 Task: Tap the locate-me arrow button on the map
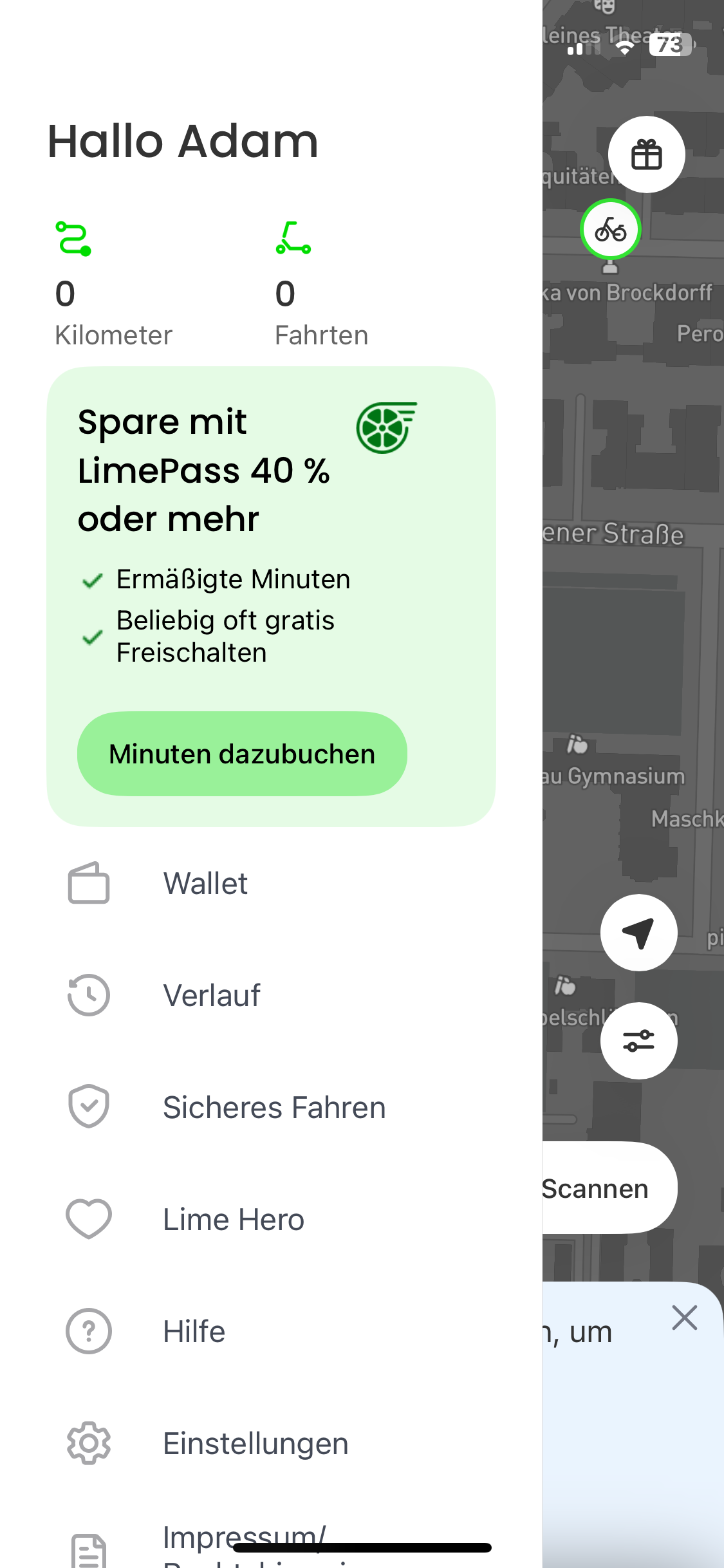point(638,933)
